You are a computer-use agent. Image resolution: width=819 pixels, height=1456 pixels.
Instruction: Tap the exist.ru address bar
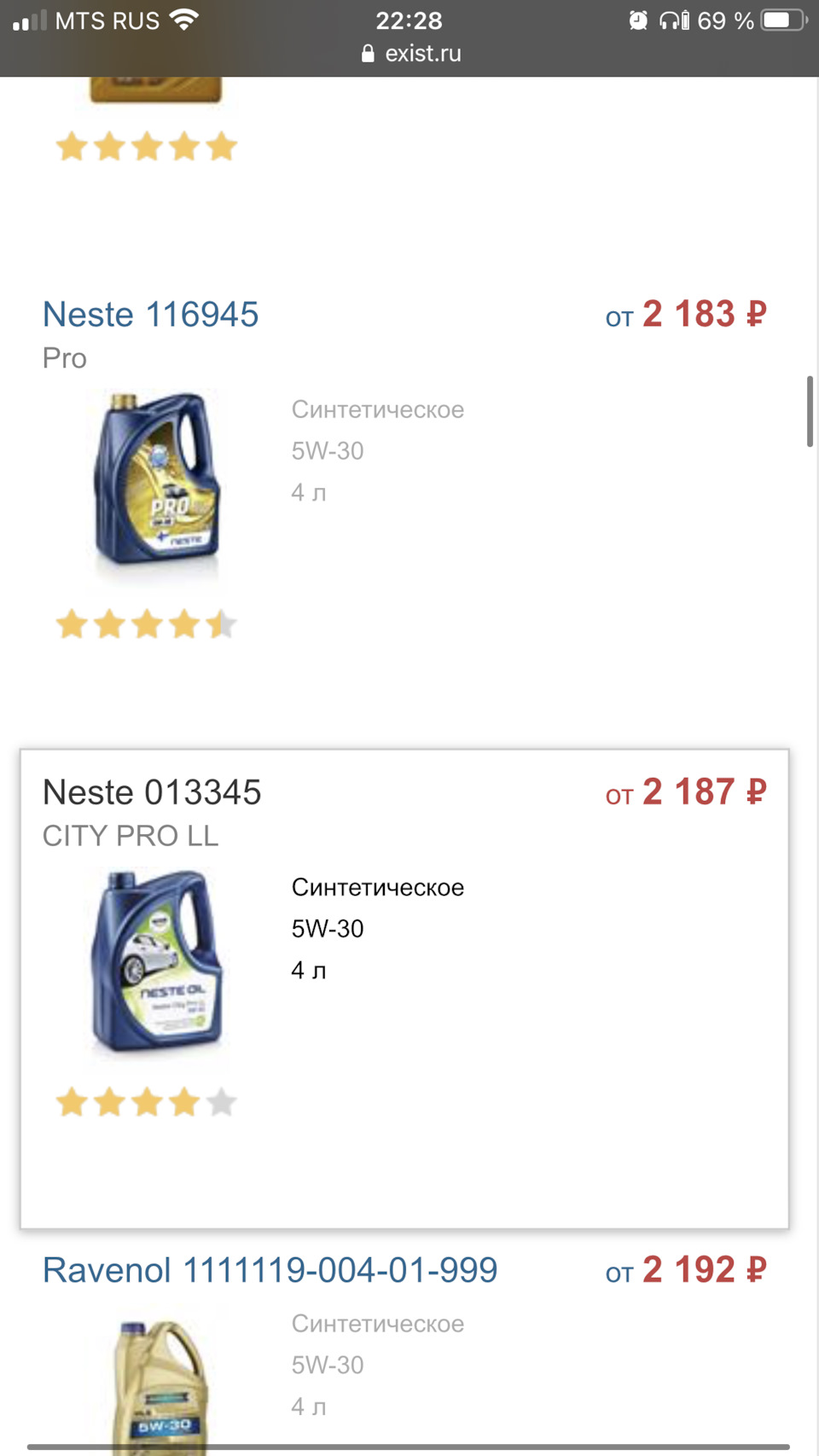[x=411, y=54]
